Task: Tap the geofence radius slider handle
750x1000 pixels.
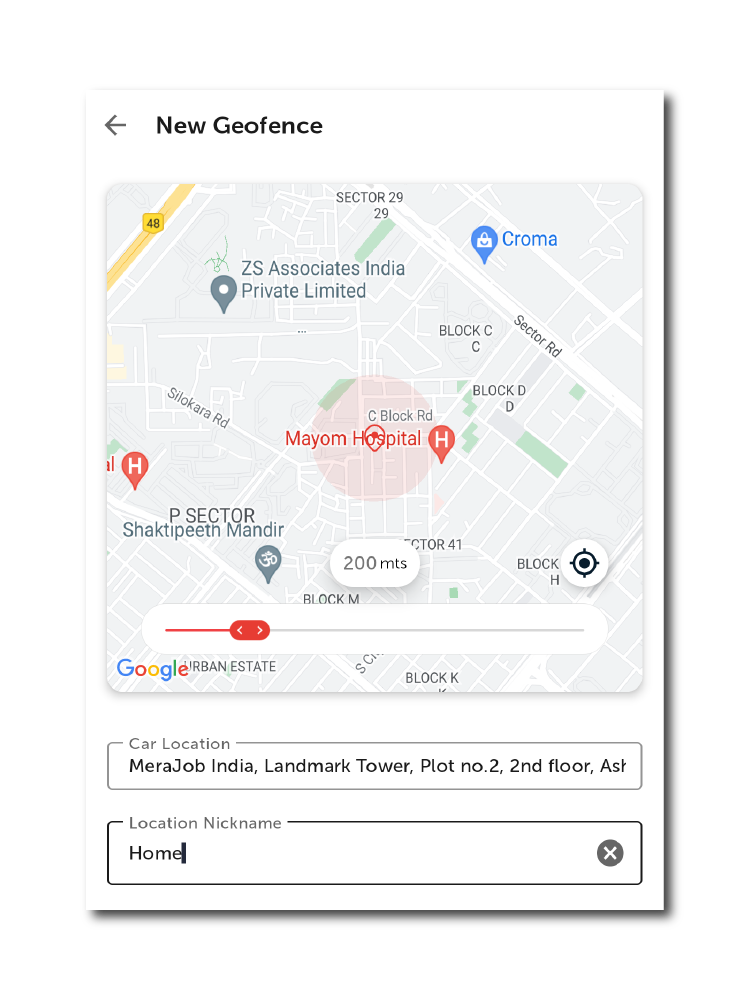Action: click(x=250, y=630)
